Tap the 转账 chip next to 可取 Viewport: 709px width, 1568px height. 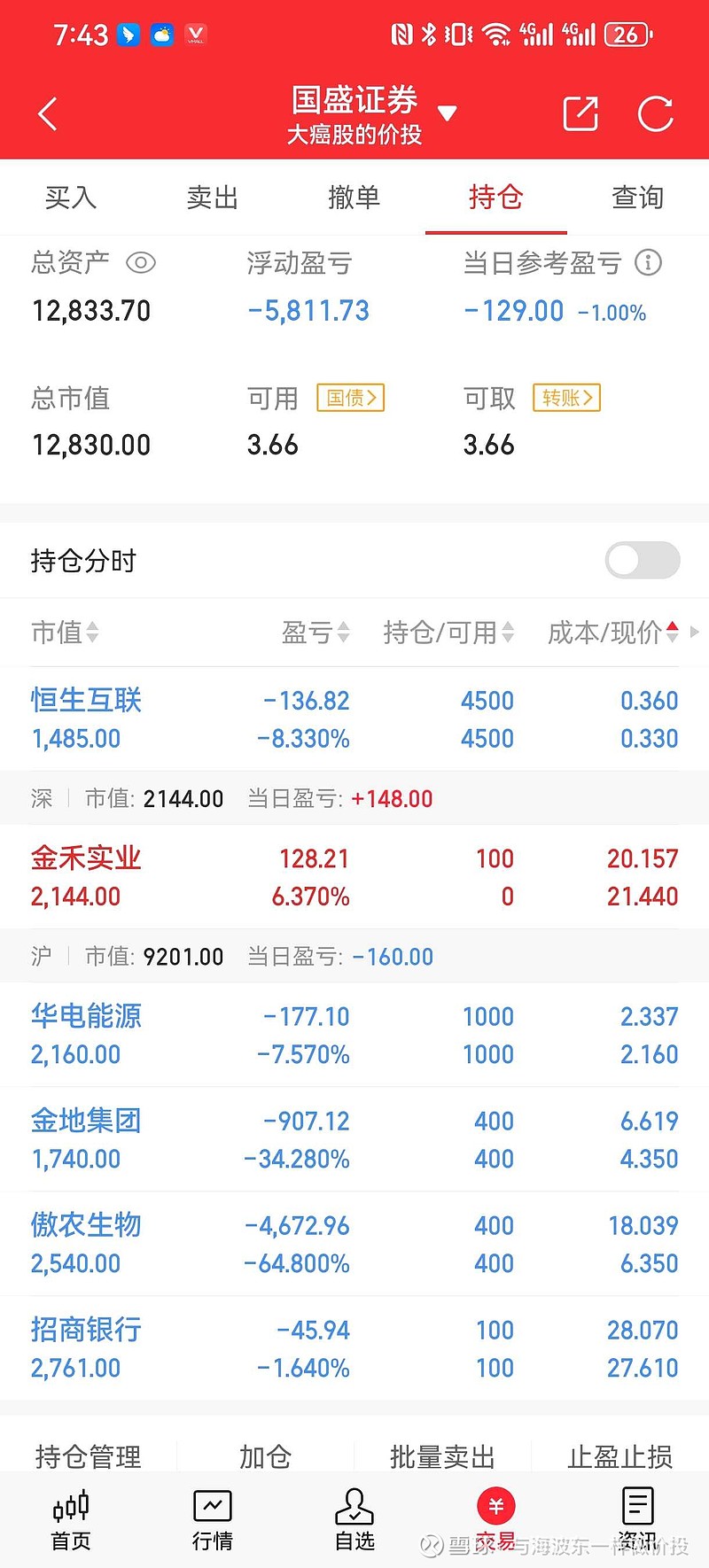(567, 398)
